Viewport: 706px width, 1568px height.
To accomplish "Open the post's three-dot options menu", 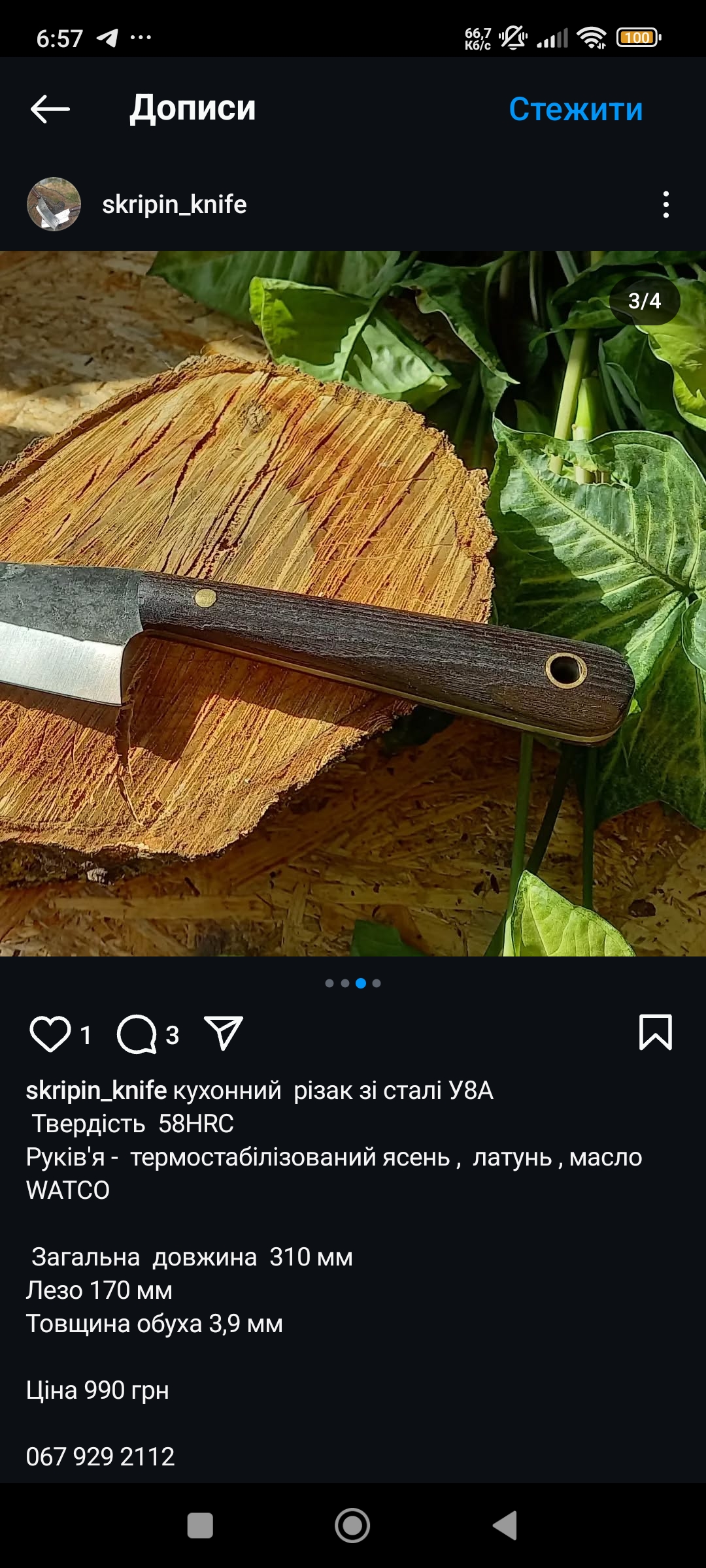I will (665, 204).
